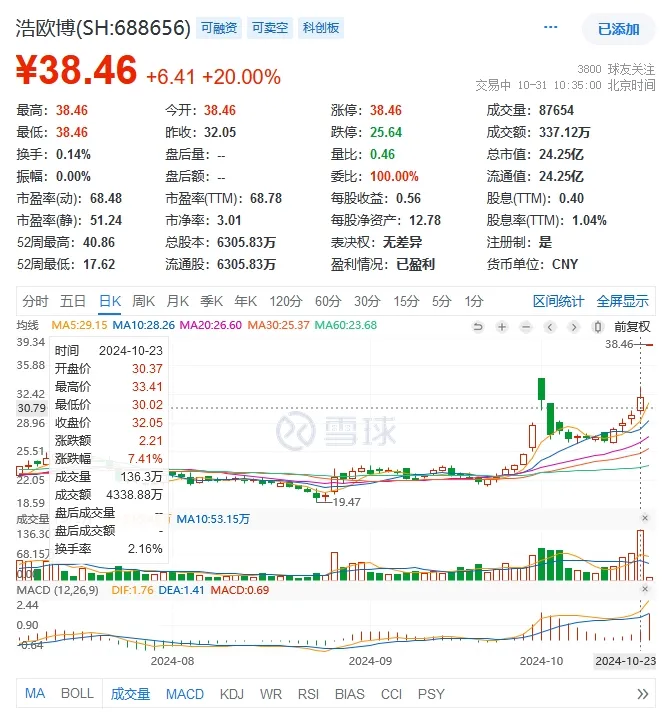Switch to the 年K yearly chart

coord(246,301)
